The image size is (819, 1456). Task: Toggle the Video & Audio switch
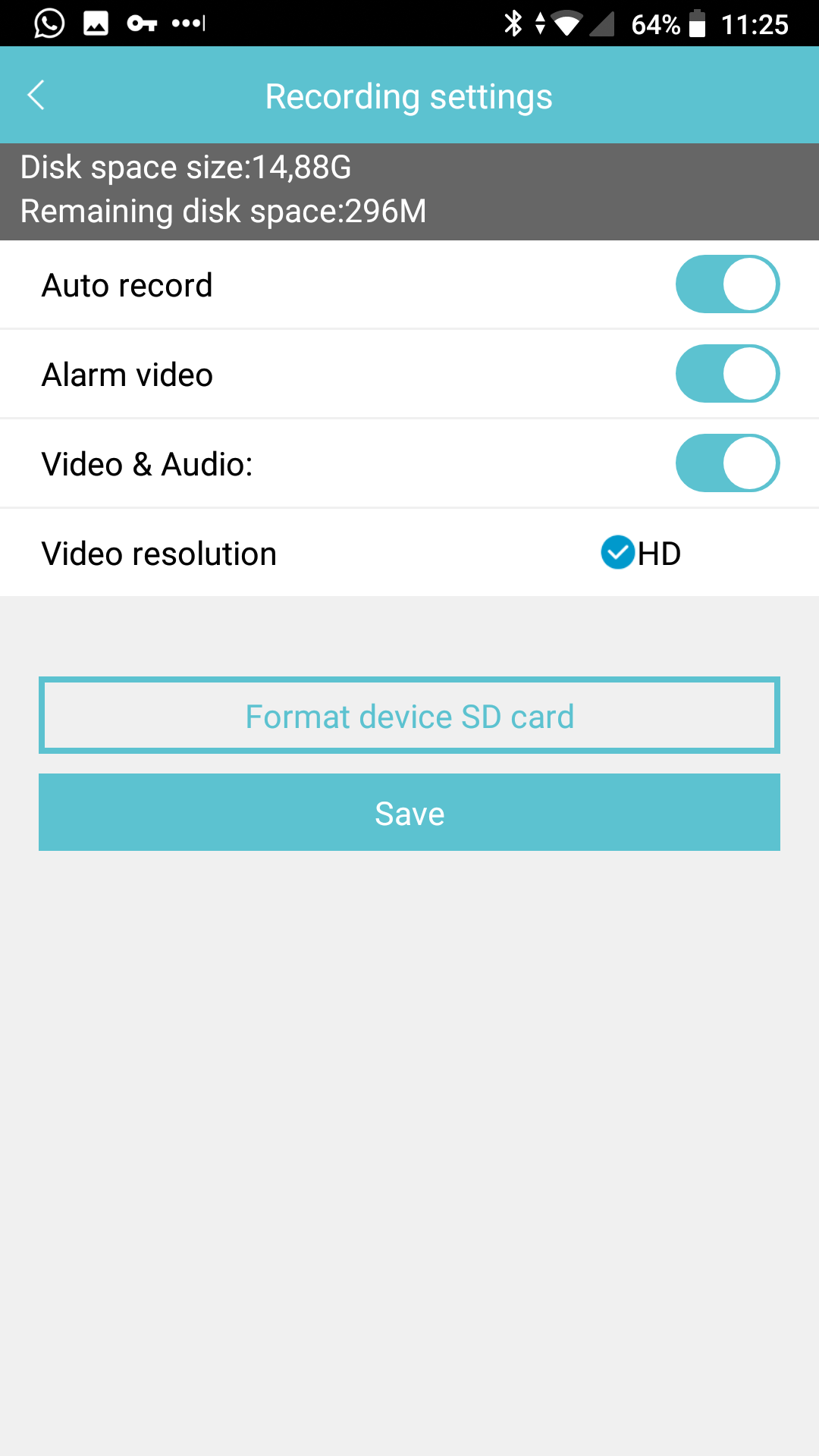click(727, 463)
